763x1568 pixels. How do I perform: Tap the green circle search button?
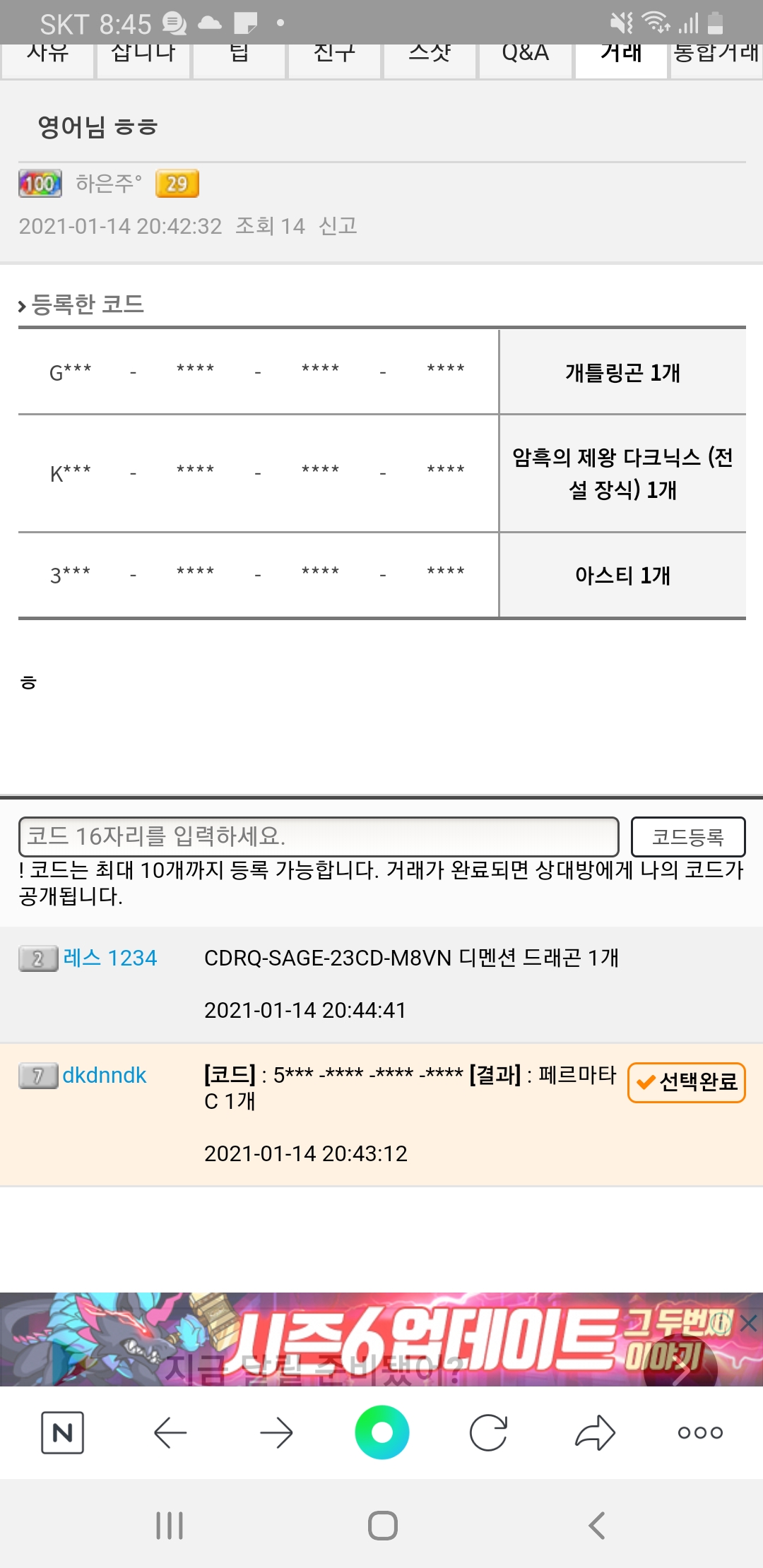[381, 1433]
